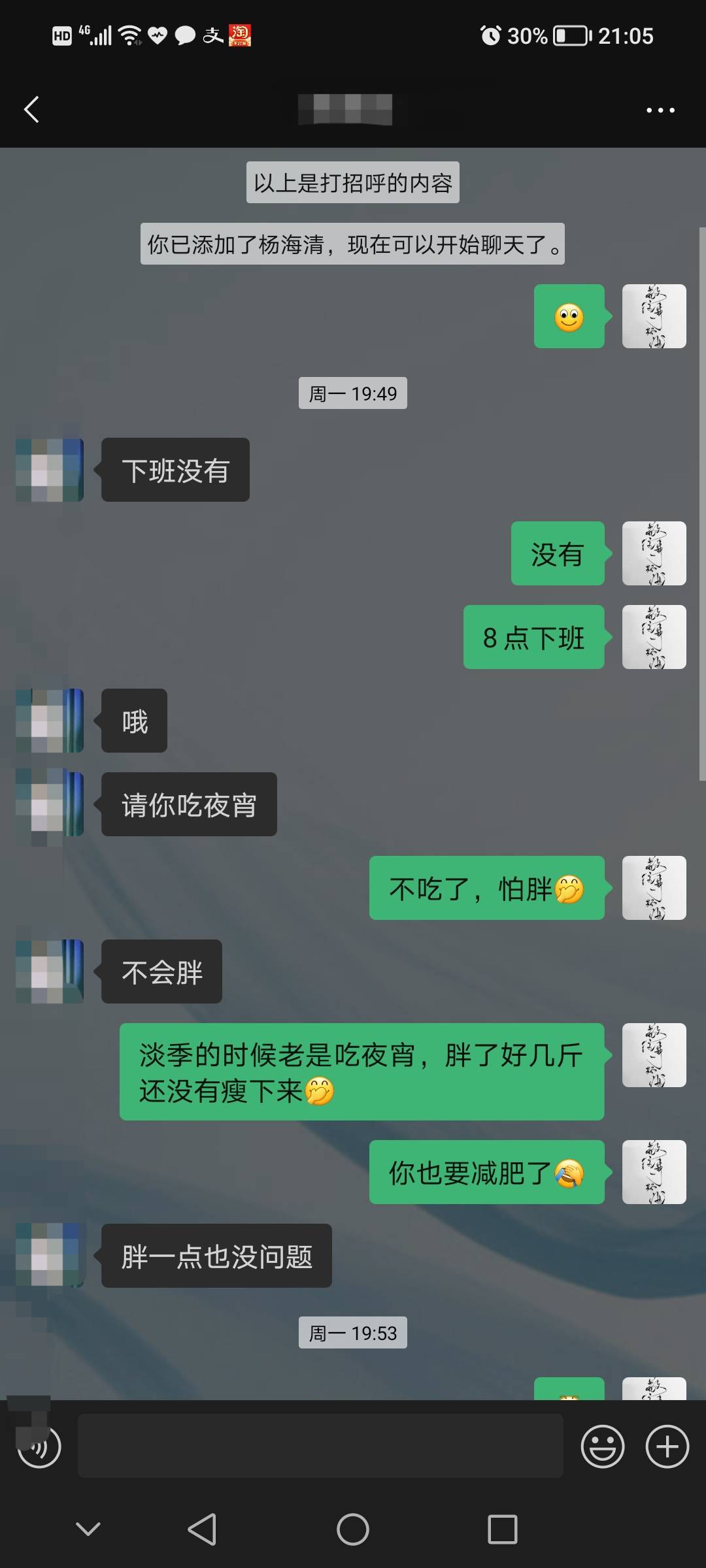Tap the '不会胖' message bubble
Viewport: 706px width, 1568px height.
tap(160, 972)
